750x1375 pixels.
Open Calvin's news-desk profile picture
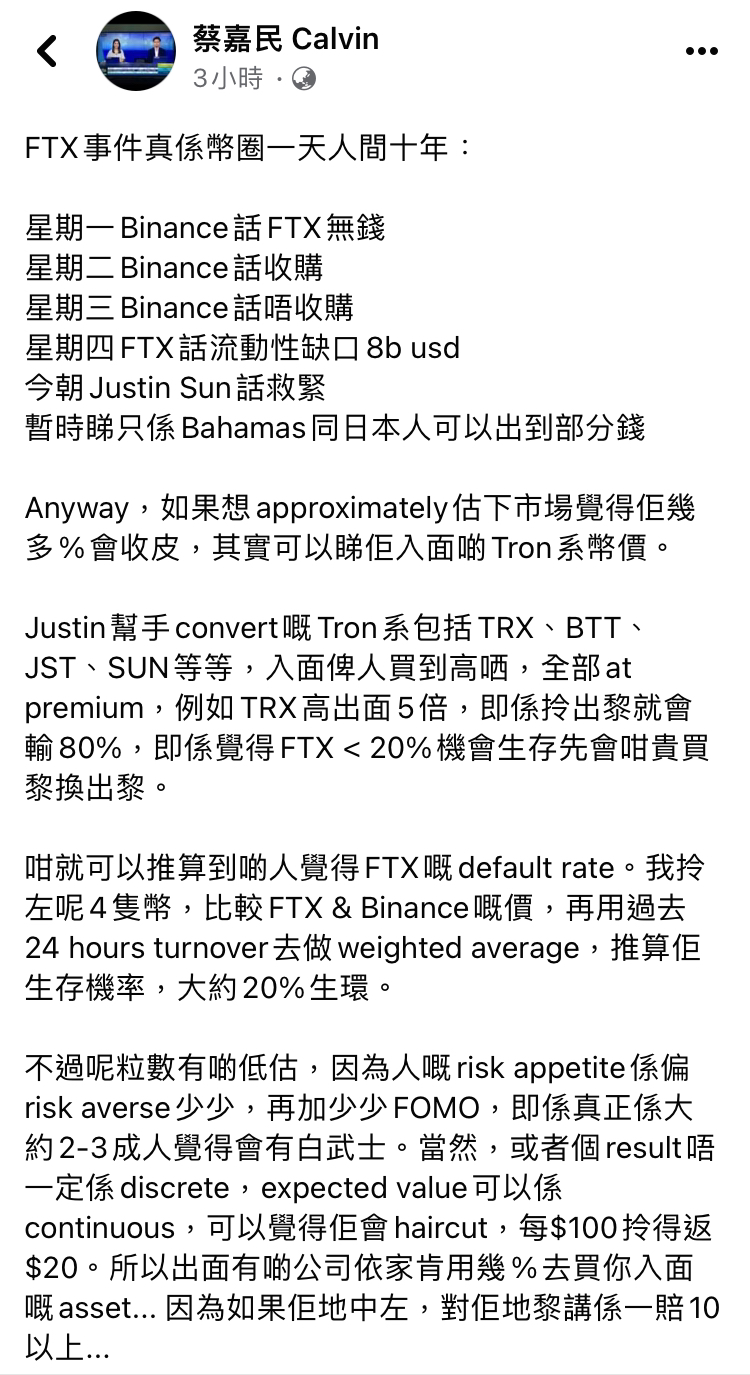pyautogui.click(x=135, y=50)
